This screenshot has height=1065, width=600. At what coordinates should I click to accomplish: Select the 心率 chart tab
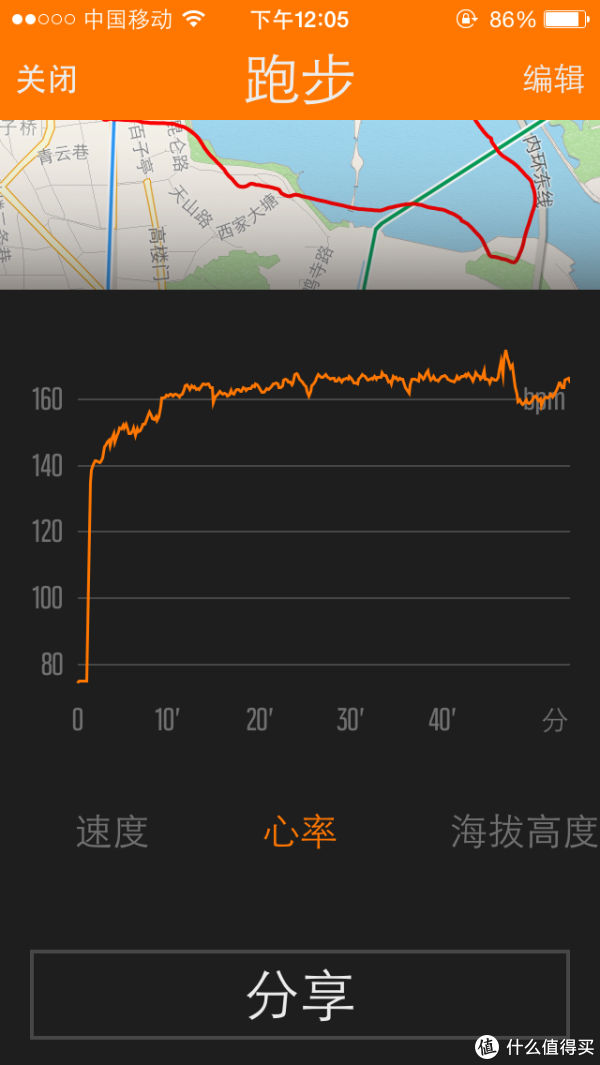300,831
